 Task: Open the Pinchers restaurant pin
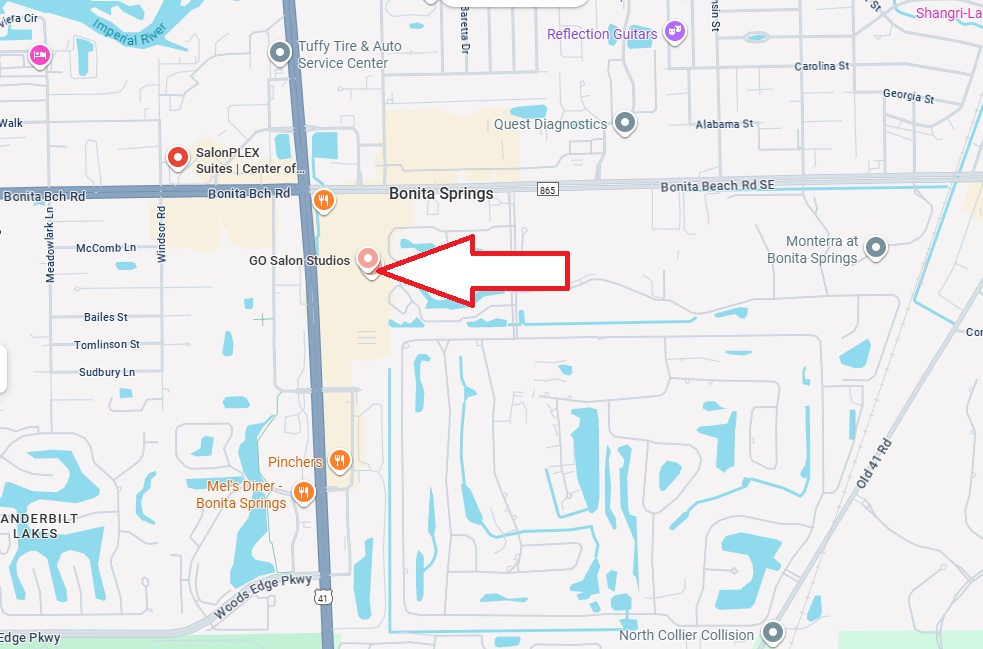[341, 461]
